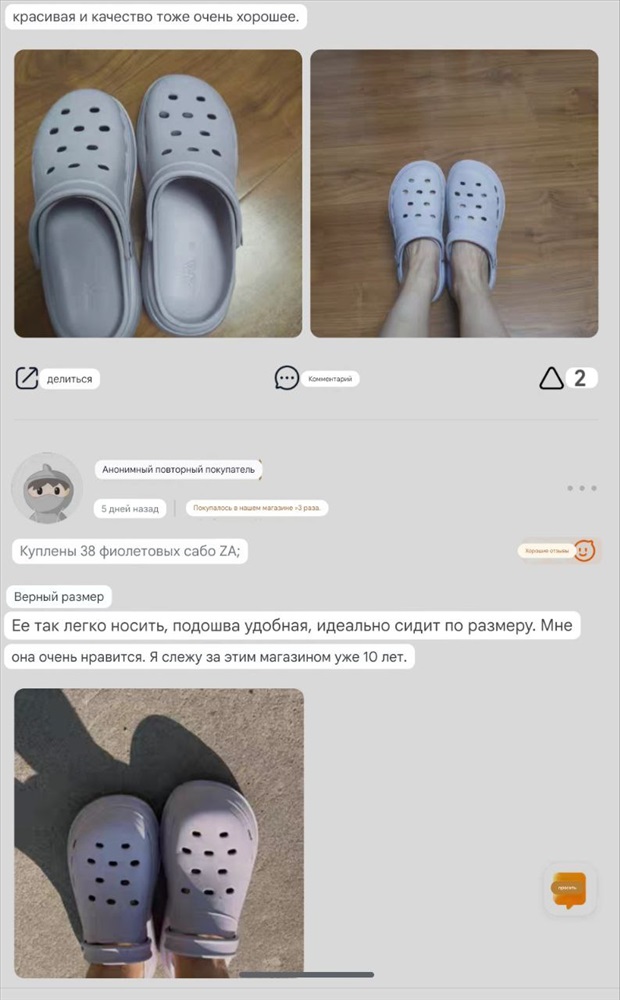Open the purple clogs on concrete photo

[x=159, y=833]
